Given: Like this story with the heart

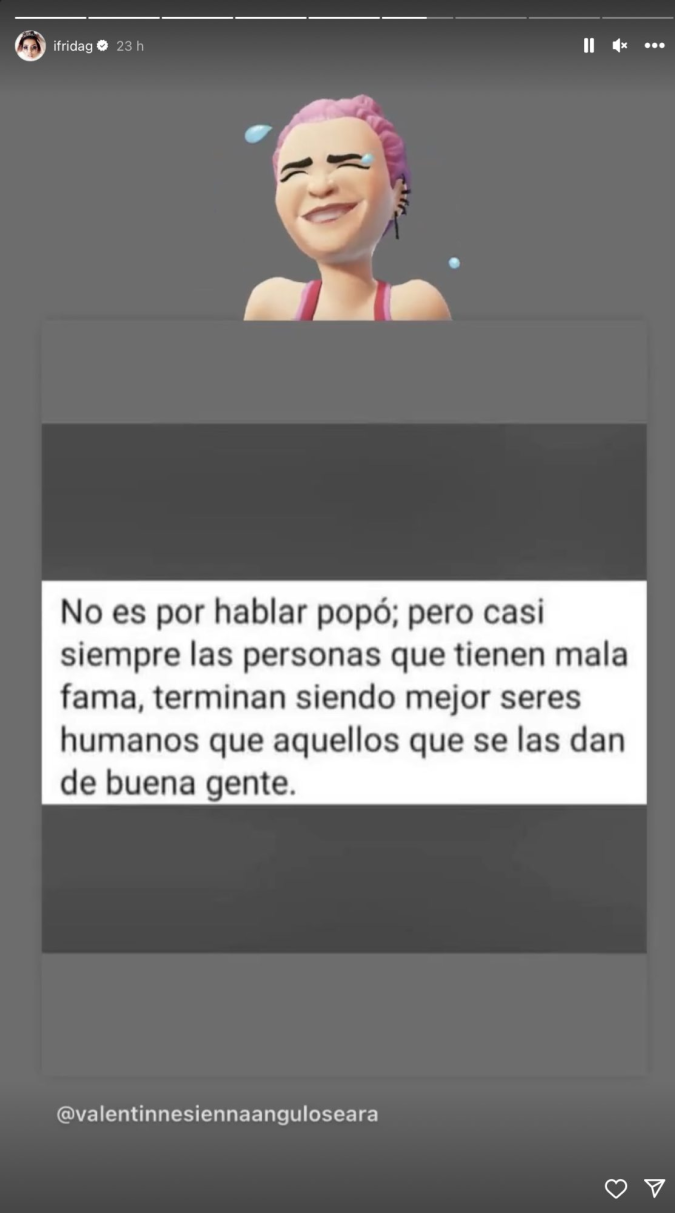Looking at the screenshot, I should pos(616,1188).
